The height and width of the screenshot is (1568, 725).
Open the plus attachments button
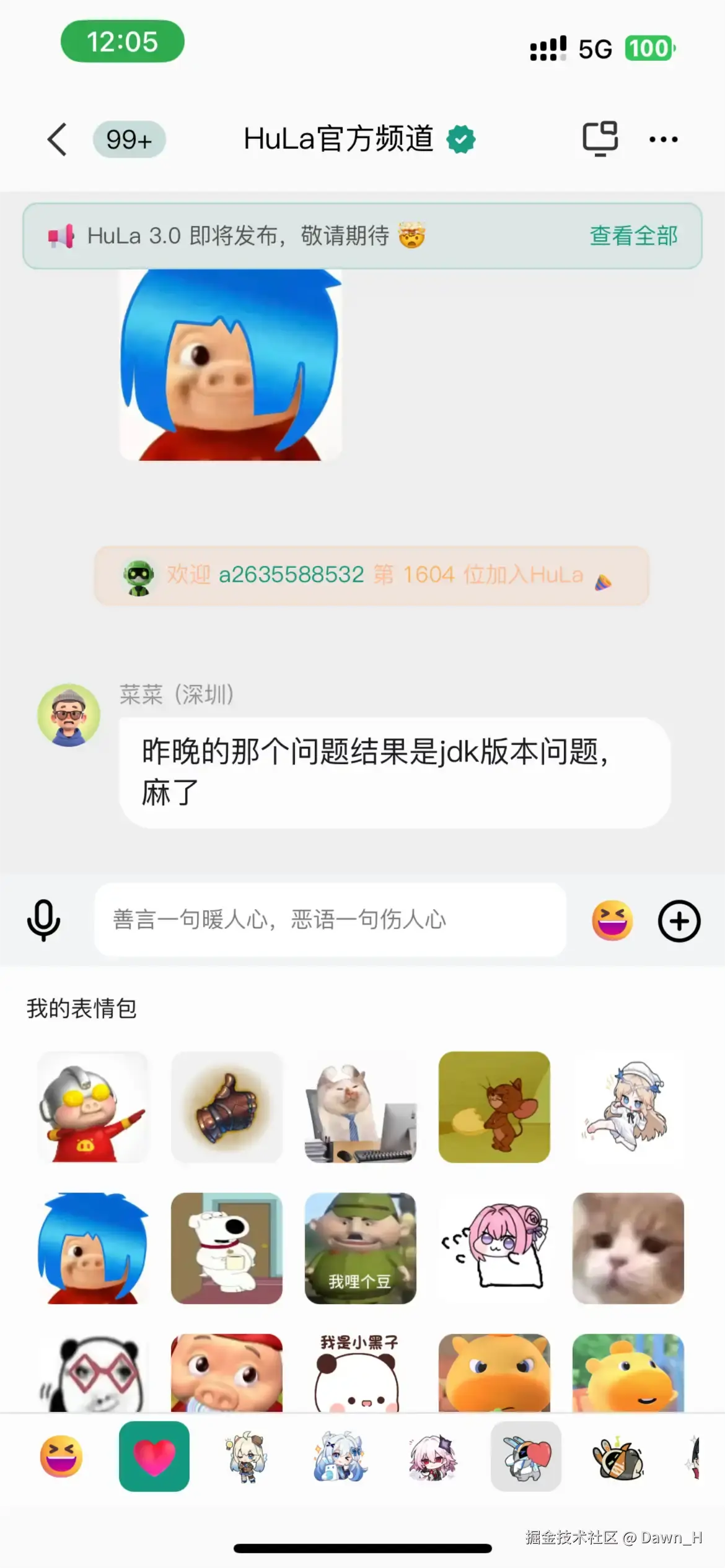679,921
